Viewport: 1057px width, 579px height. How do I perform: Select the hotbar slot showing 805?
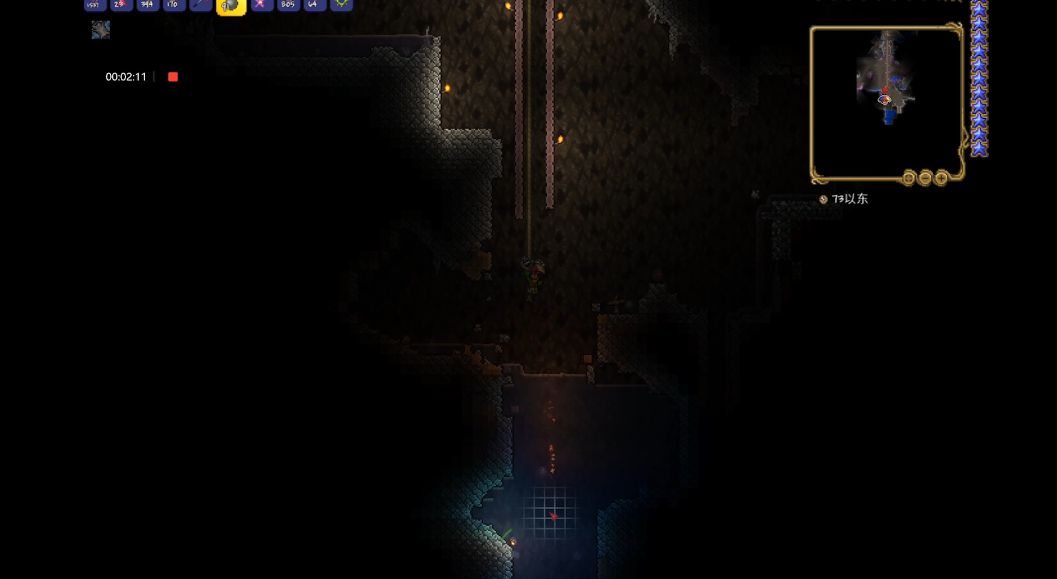pos(288,4)
